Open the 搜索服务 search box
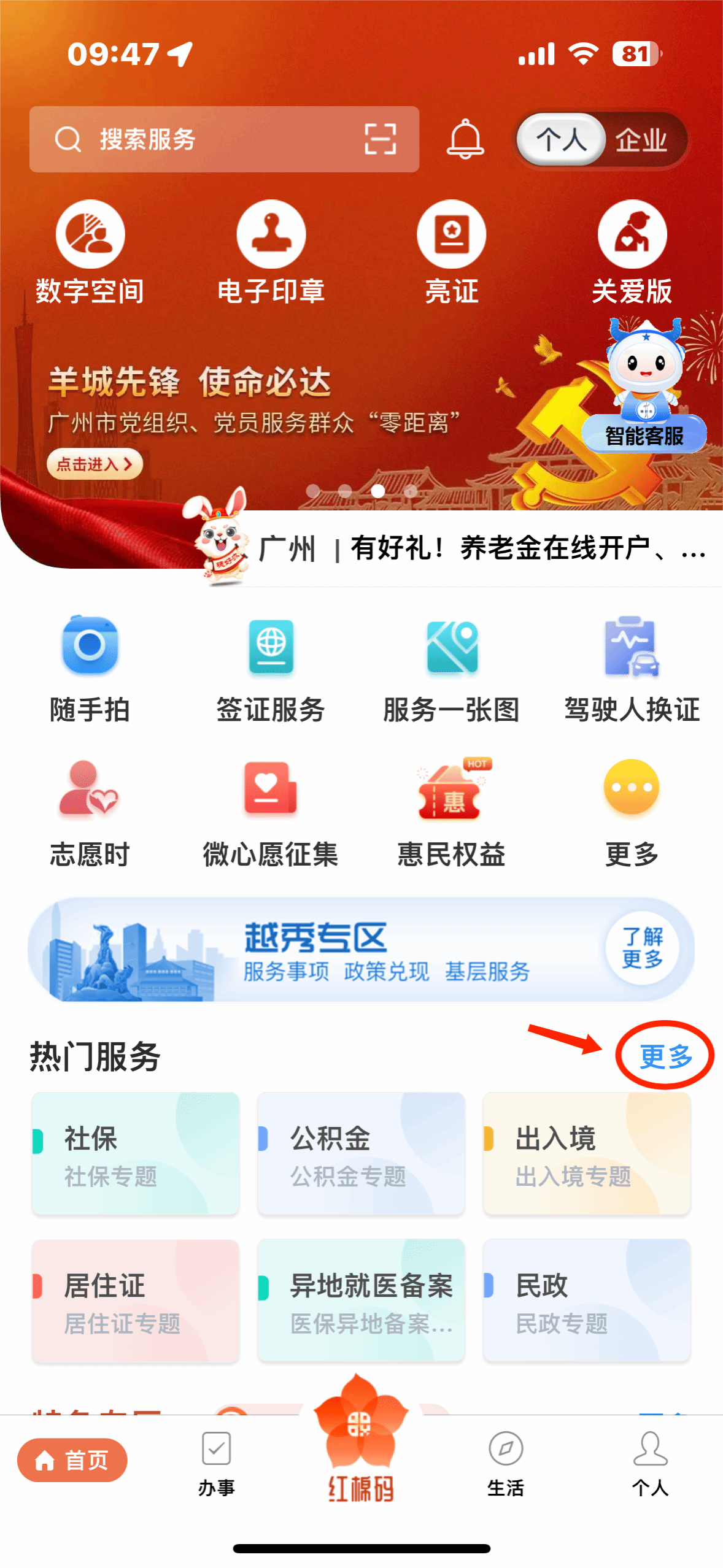 click(x=196, y=139)
